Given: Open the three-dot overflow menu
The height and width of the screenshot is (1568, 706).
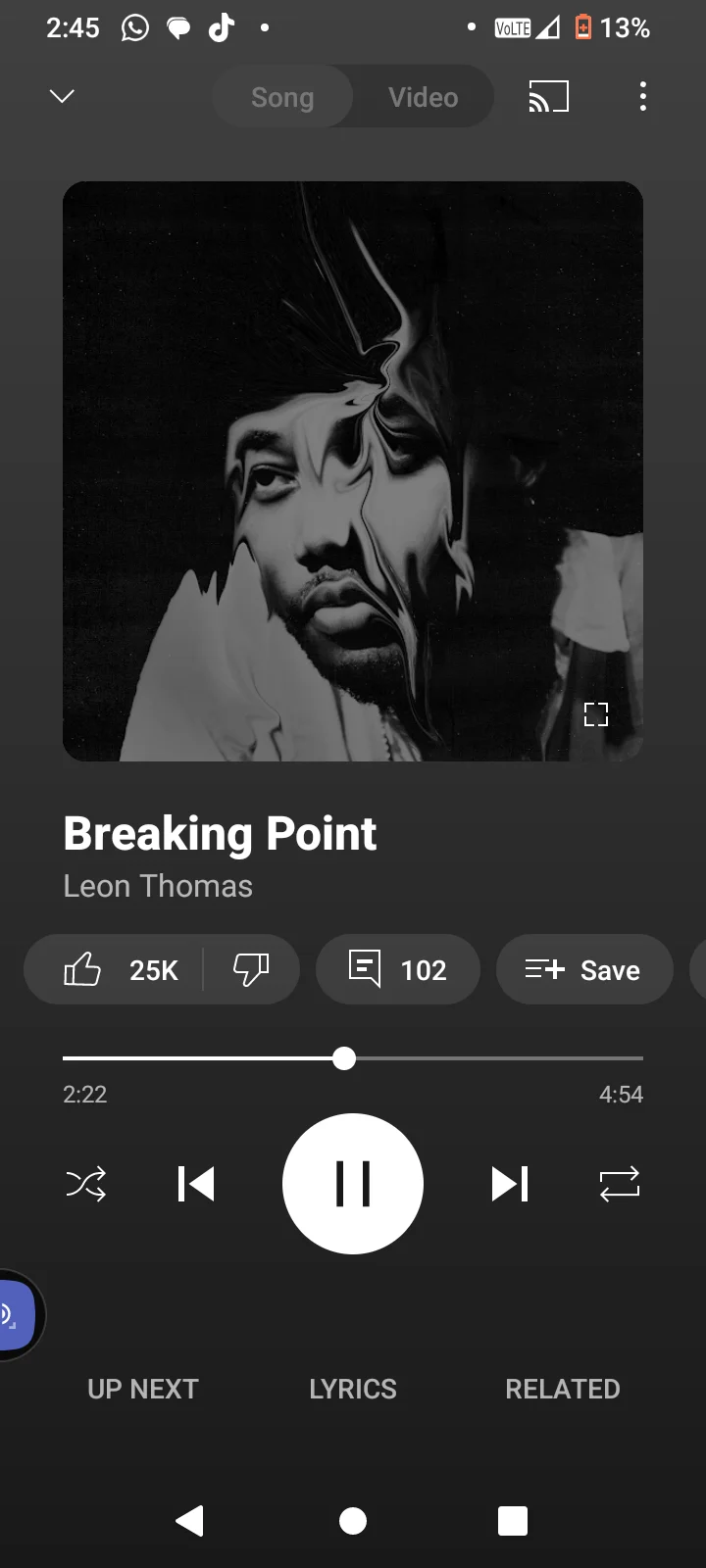Looking at the screenshot, I should point(642,96).
